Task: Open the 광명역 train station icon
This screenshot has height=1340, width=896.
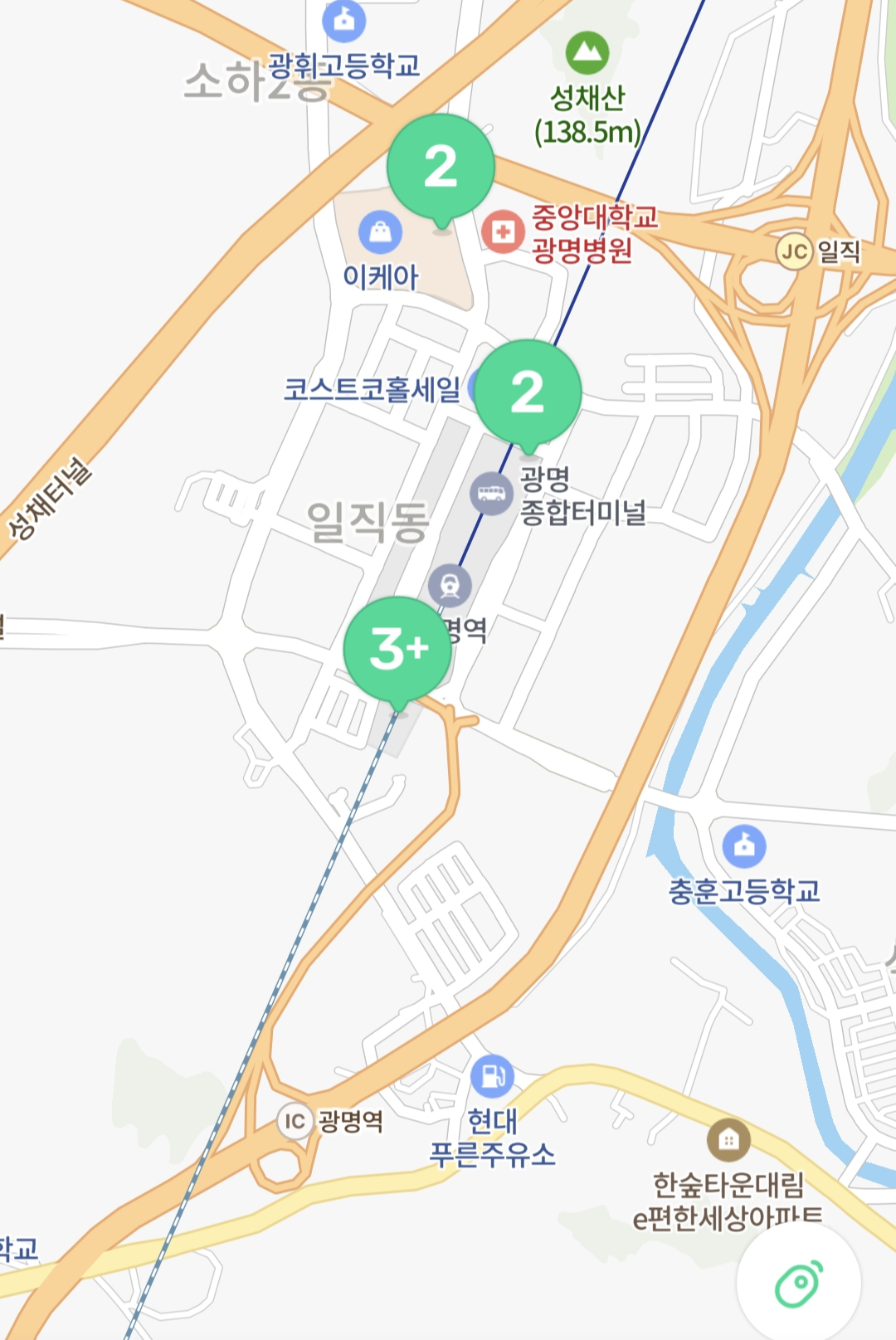Action: click(450, 586)
